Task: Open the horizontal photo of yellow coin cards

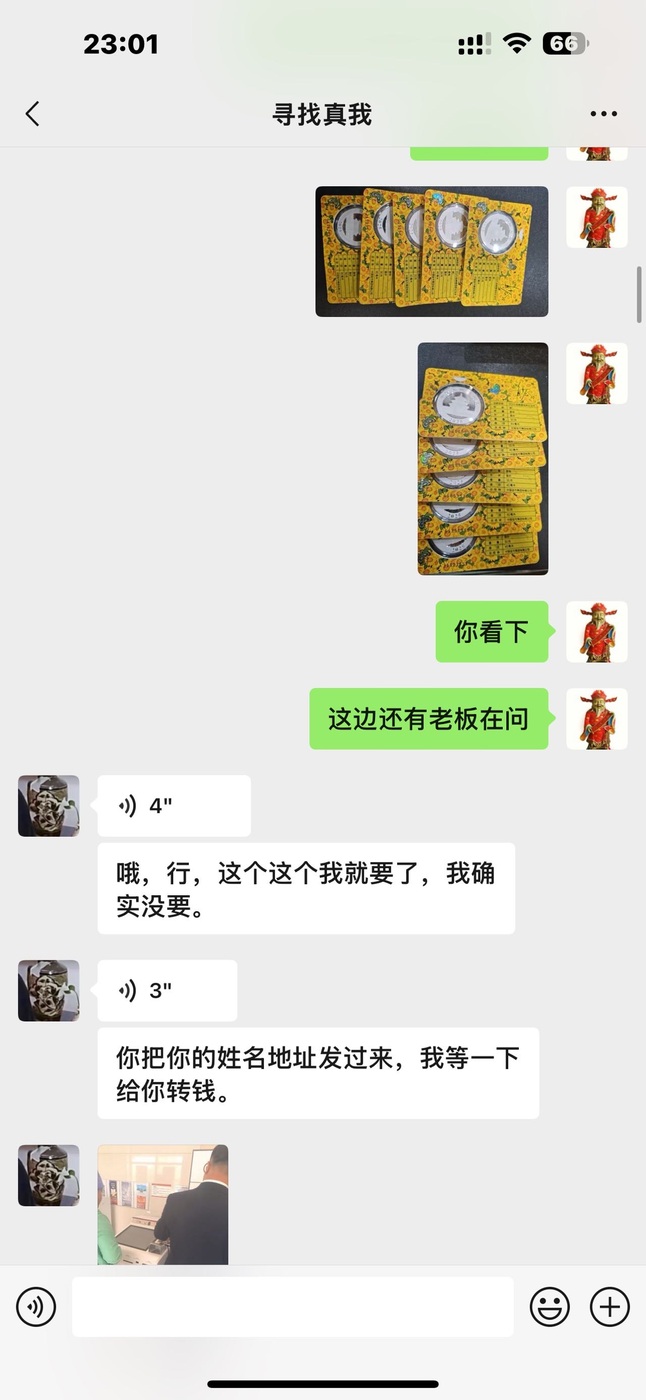Action: pyautogui.click(x=432, y=251)
